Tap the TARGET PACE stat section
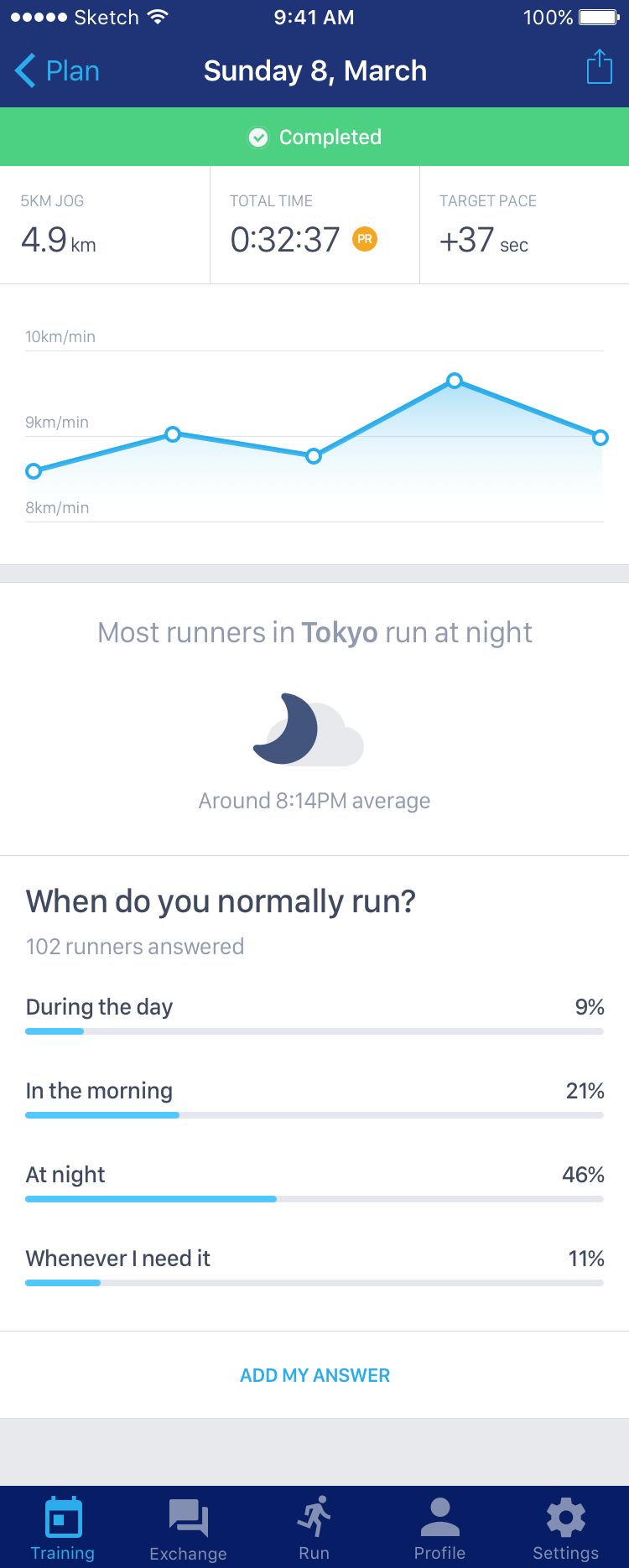The height and width of the screenshot is (1568, 629). coord(524,224)
